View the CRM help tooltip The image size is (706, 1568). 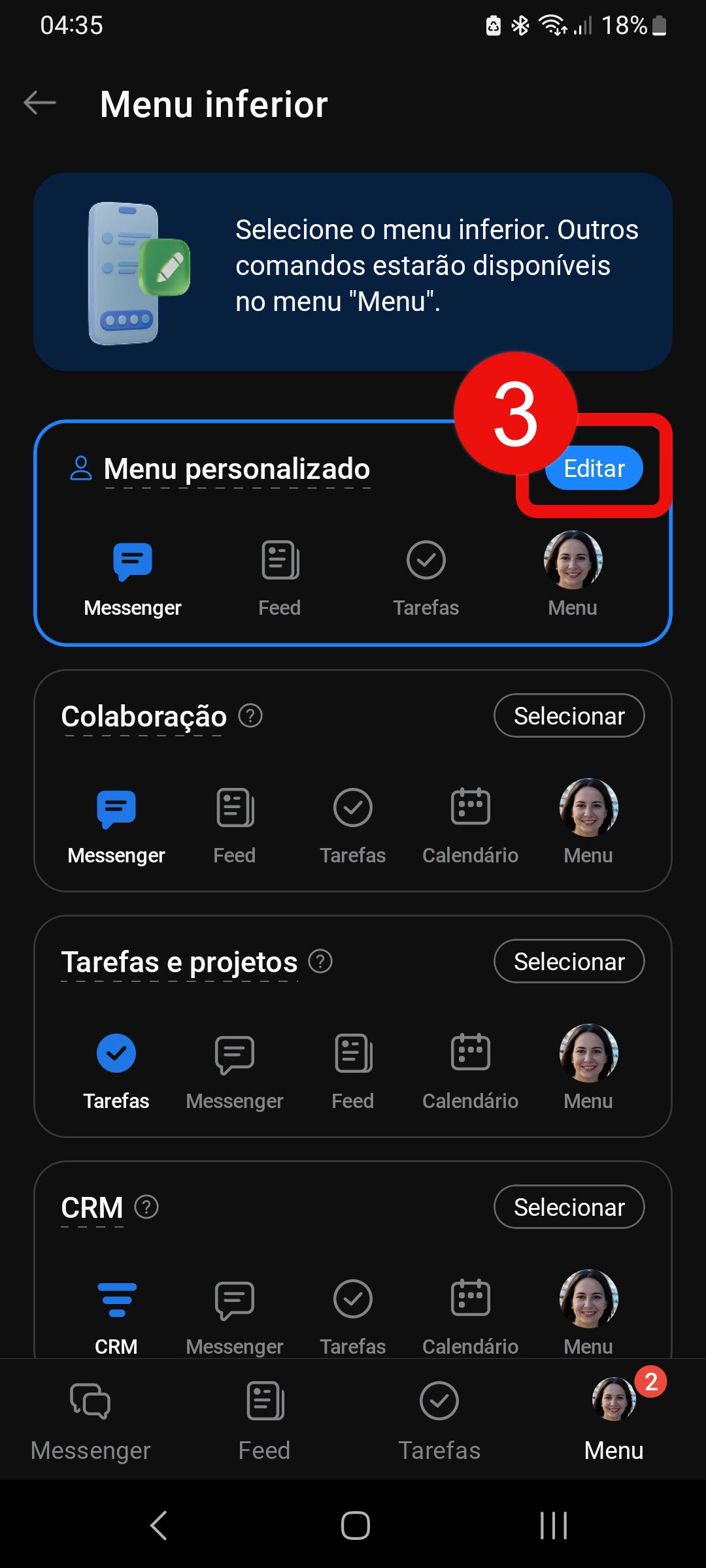pos(146,1207)
